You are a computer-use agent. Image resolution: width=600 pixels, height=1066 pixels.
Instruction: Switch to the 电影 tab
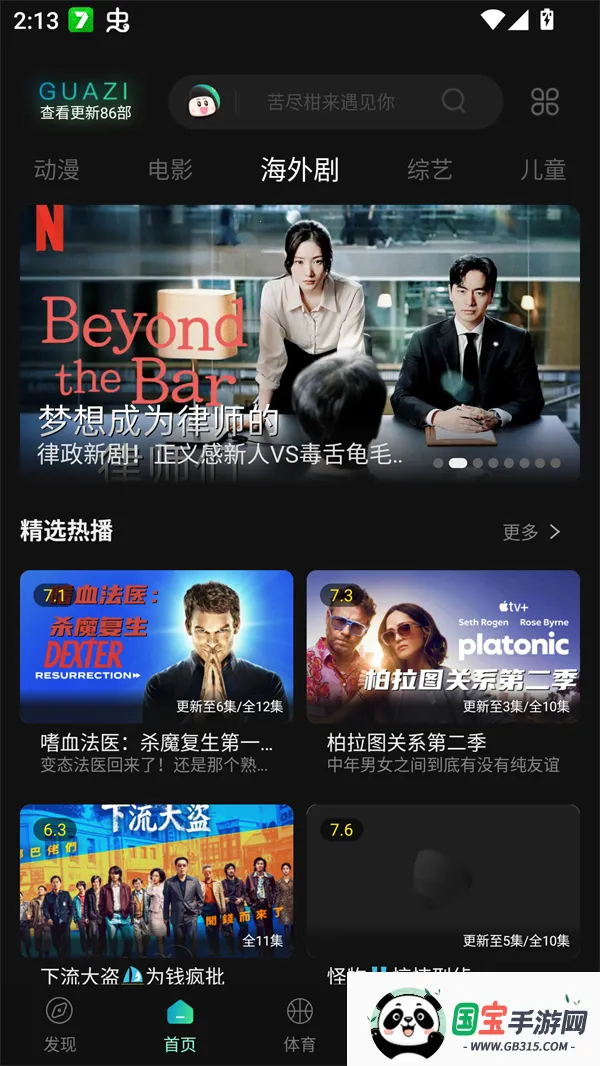[170, 170]
